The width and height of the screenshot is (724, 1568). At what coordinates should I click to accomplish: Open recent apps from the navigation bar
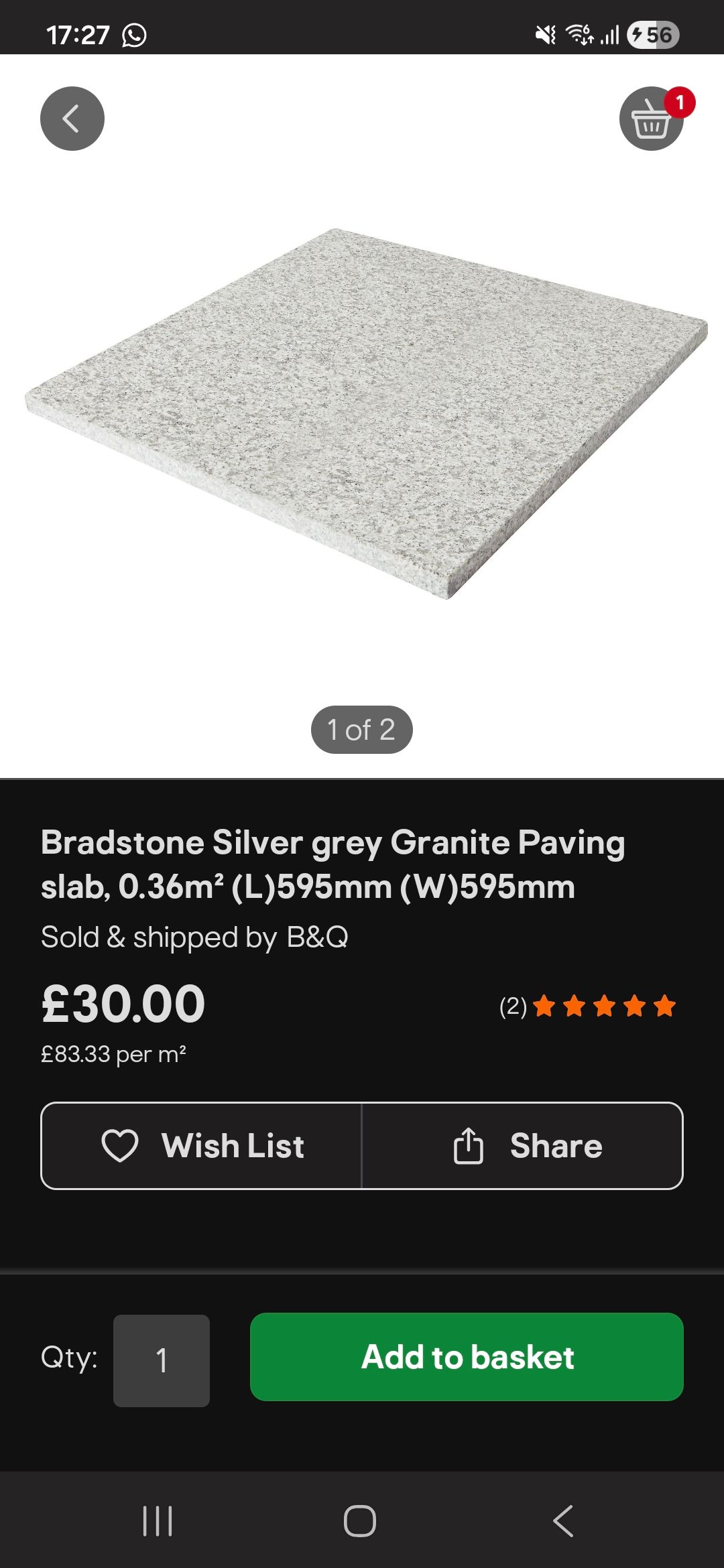[x=158, y=1521]
